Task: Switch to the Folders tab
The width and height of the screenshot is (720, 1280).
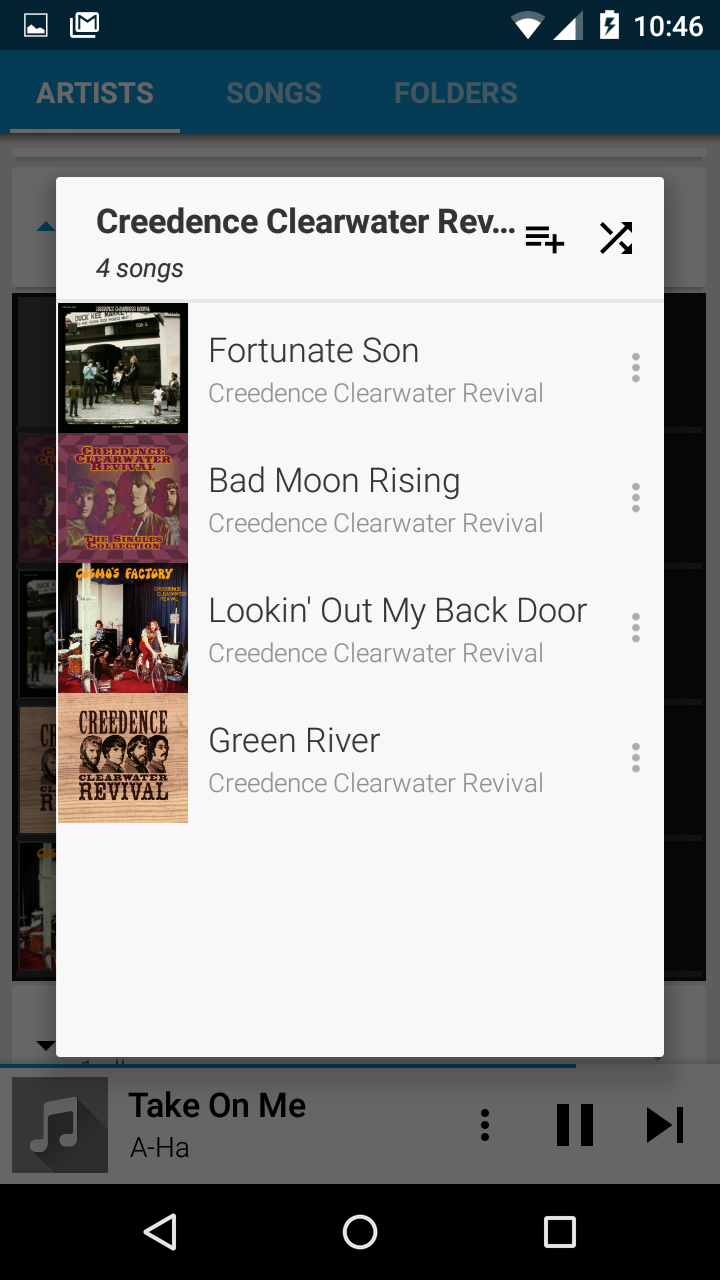Action: tap(456, 93)
